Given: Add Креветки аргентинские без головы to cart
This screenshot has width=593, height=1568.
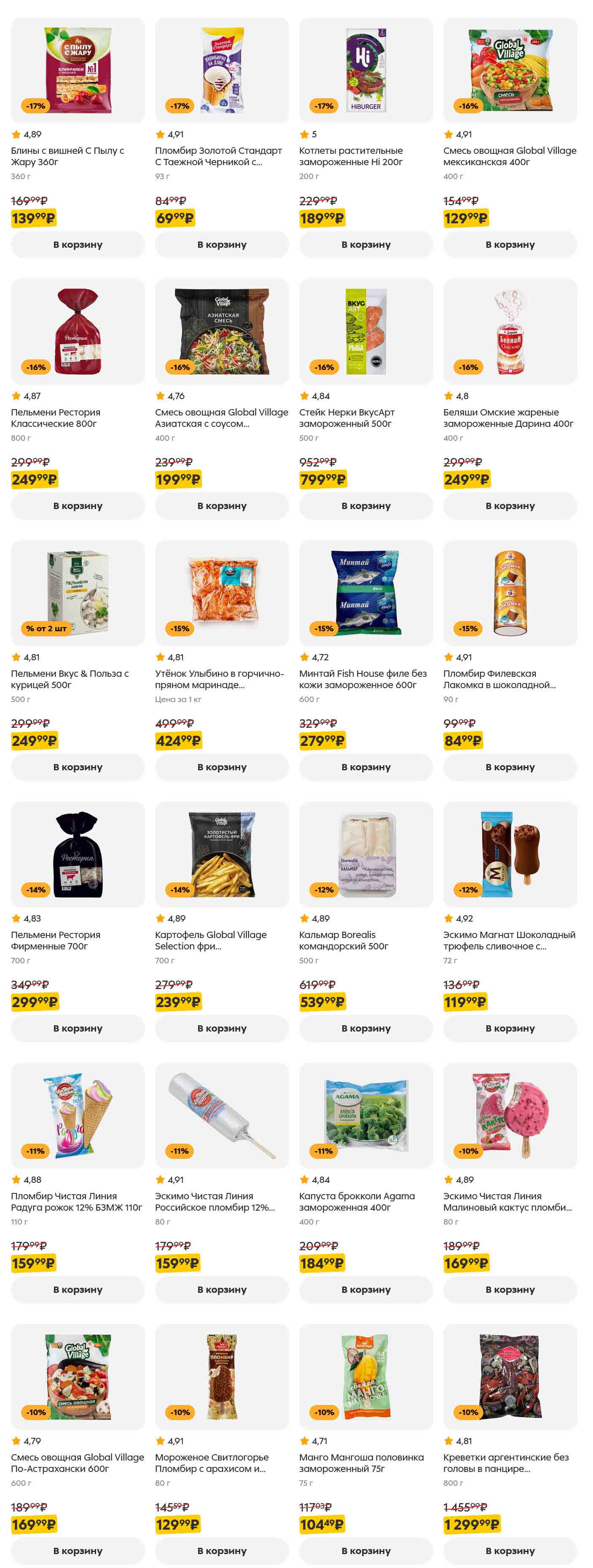Looking at the screenshot, I should (x=510, y=1550).
